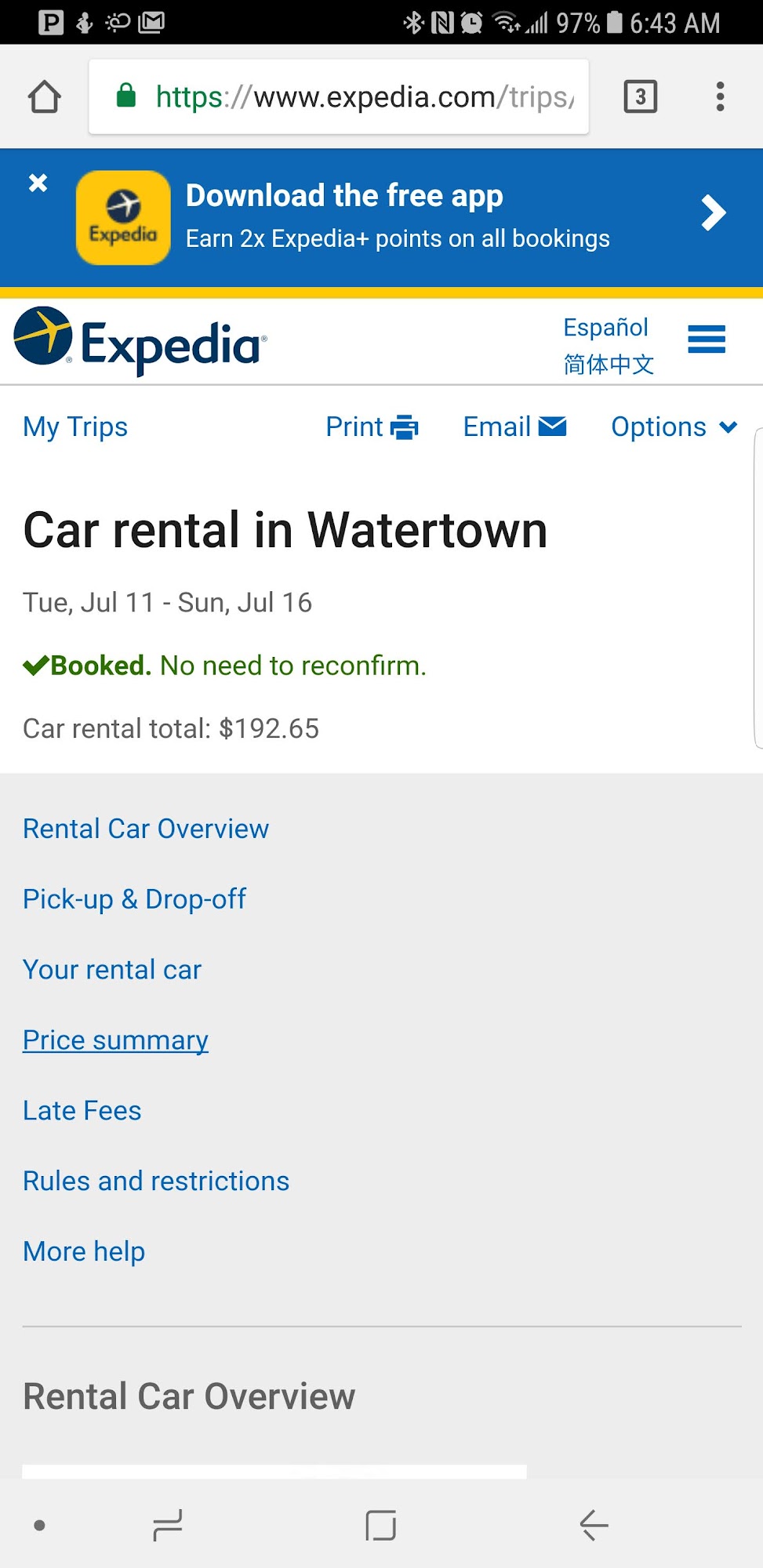Viewport: 763px width, 1568px height.
Task: Expand the Options dropdown
Action: pyautogui.click(x=674, y=427)
